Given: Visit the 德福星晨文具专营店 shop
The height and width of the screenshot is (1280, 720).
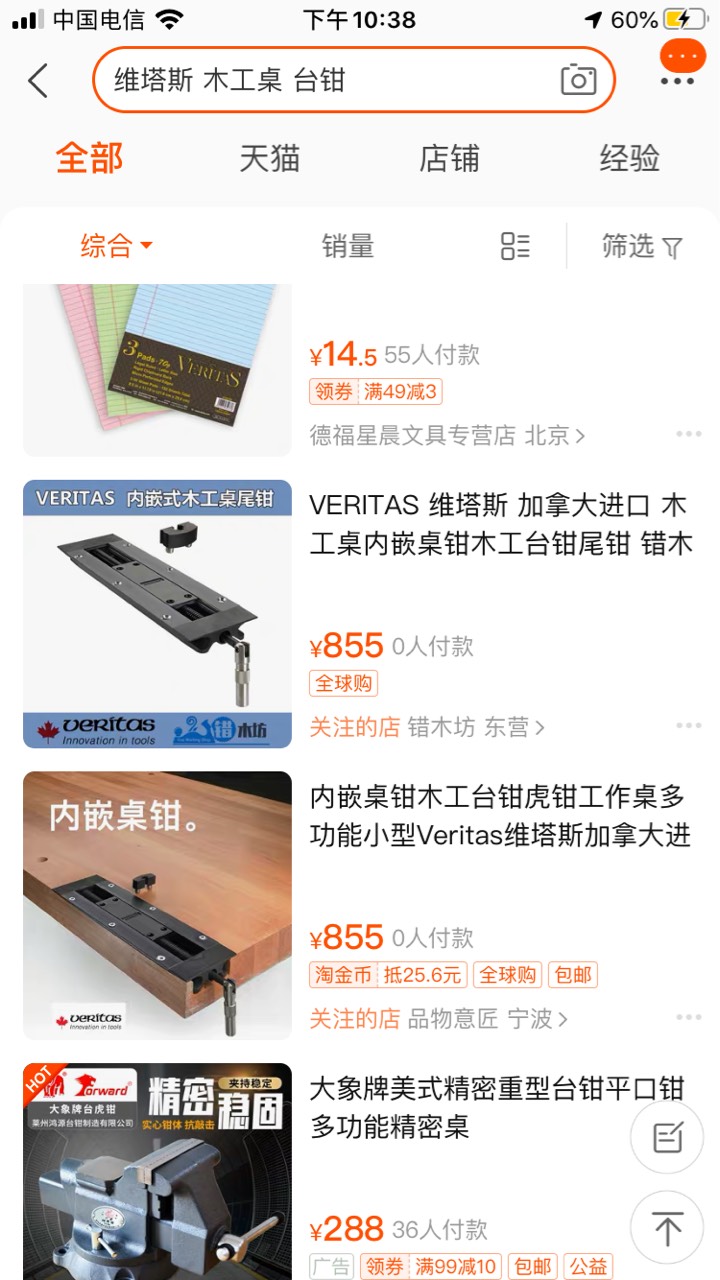Looking at the screenshot, I should (x=446, y=435).
